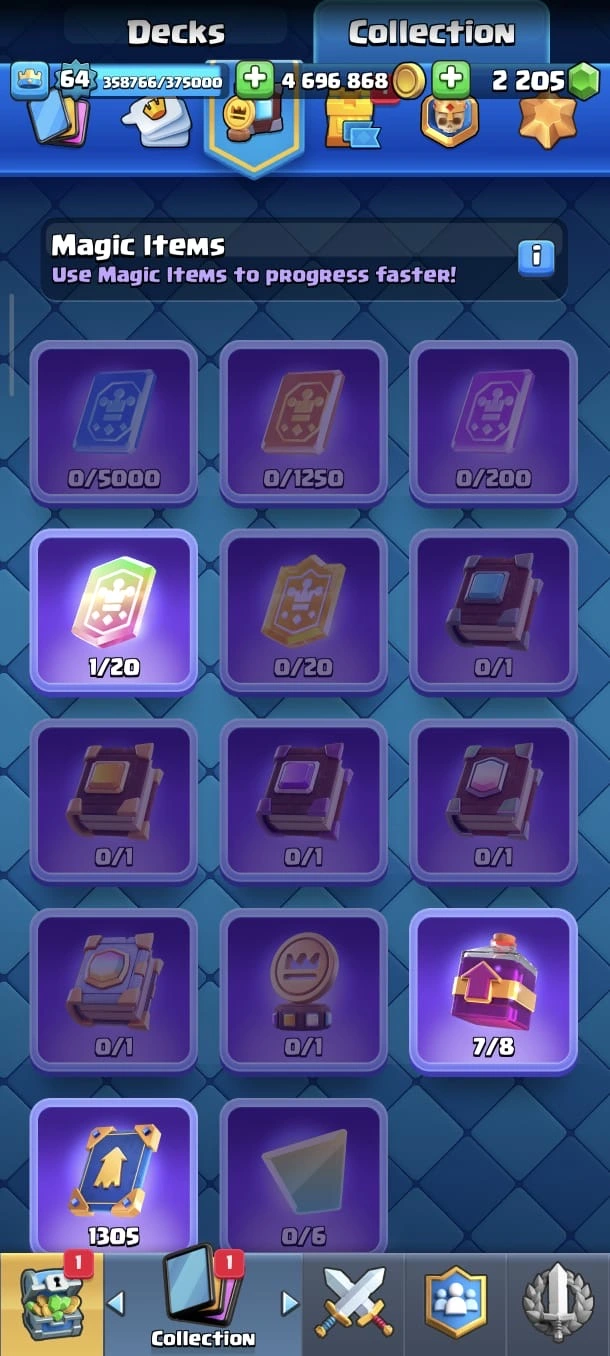Tap the plus button to buy gems
The width and height of the screenshot is (610, 1356).
pos(452,79)
